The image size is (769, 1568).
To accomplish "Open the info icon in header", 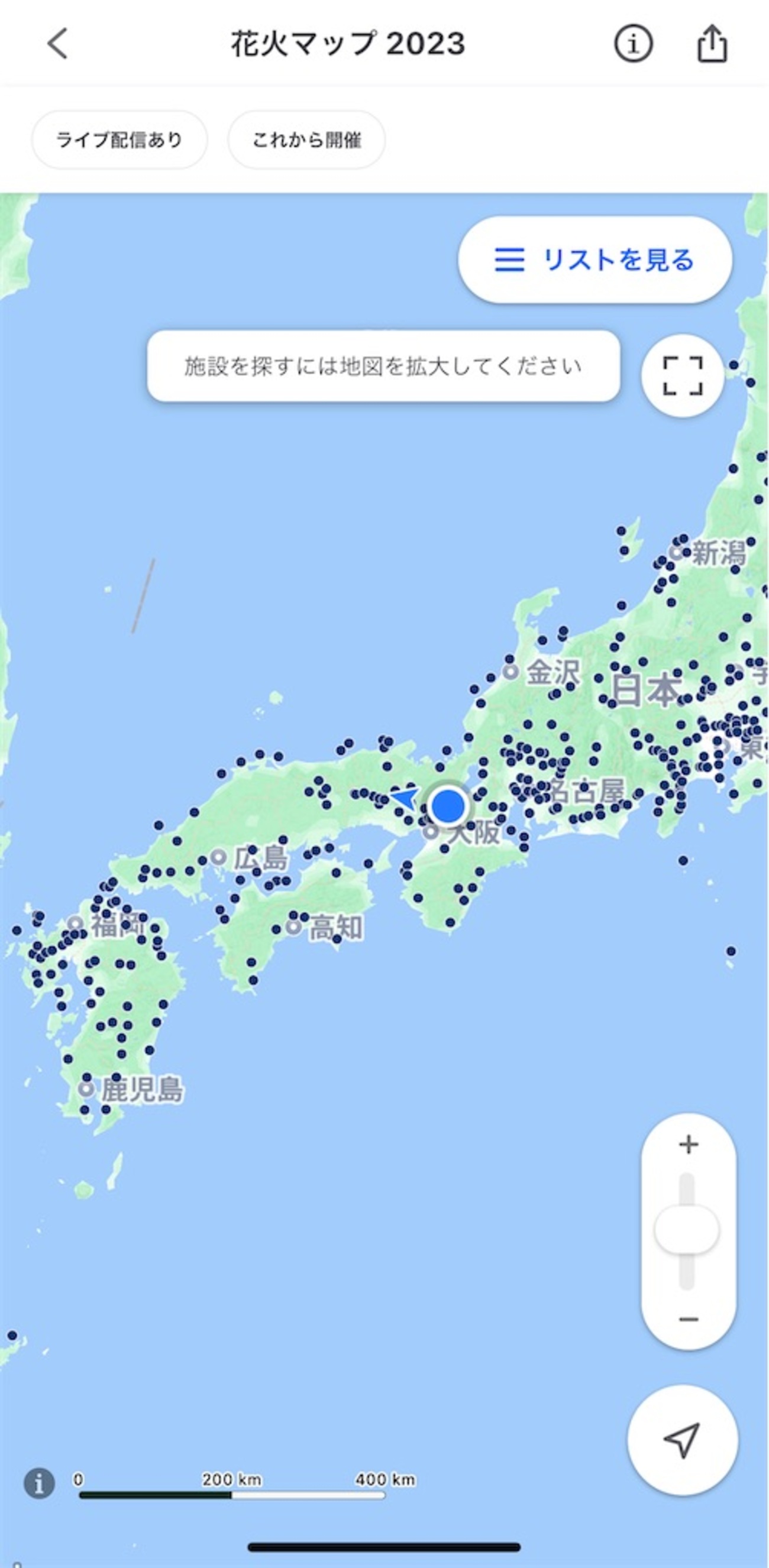I will [x=633, y=44].
